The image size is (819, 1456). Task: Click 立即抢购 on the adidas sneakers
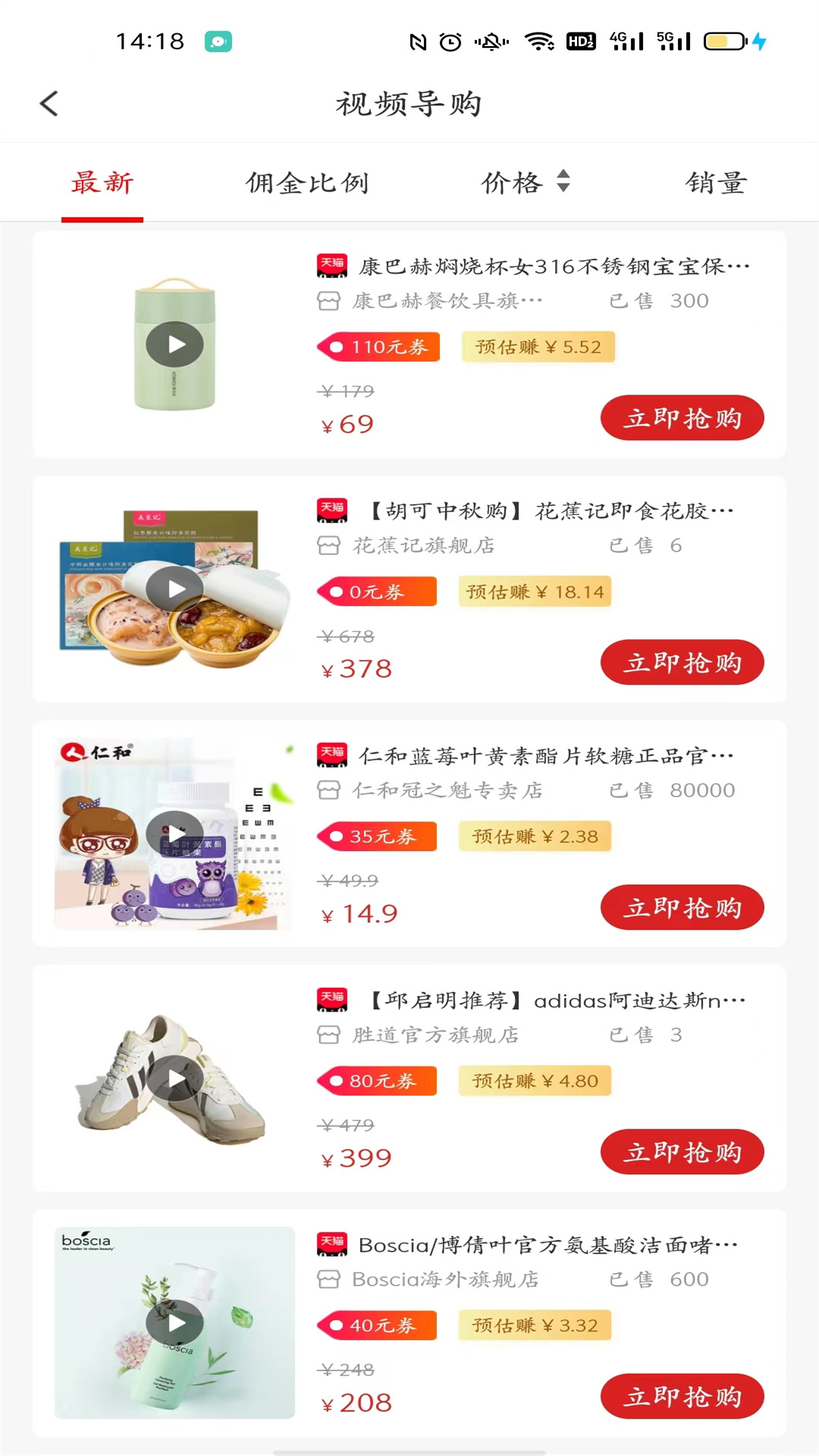coord(681,1152)
